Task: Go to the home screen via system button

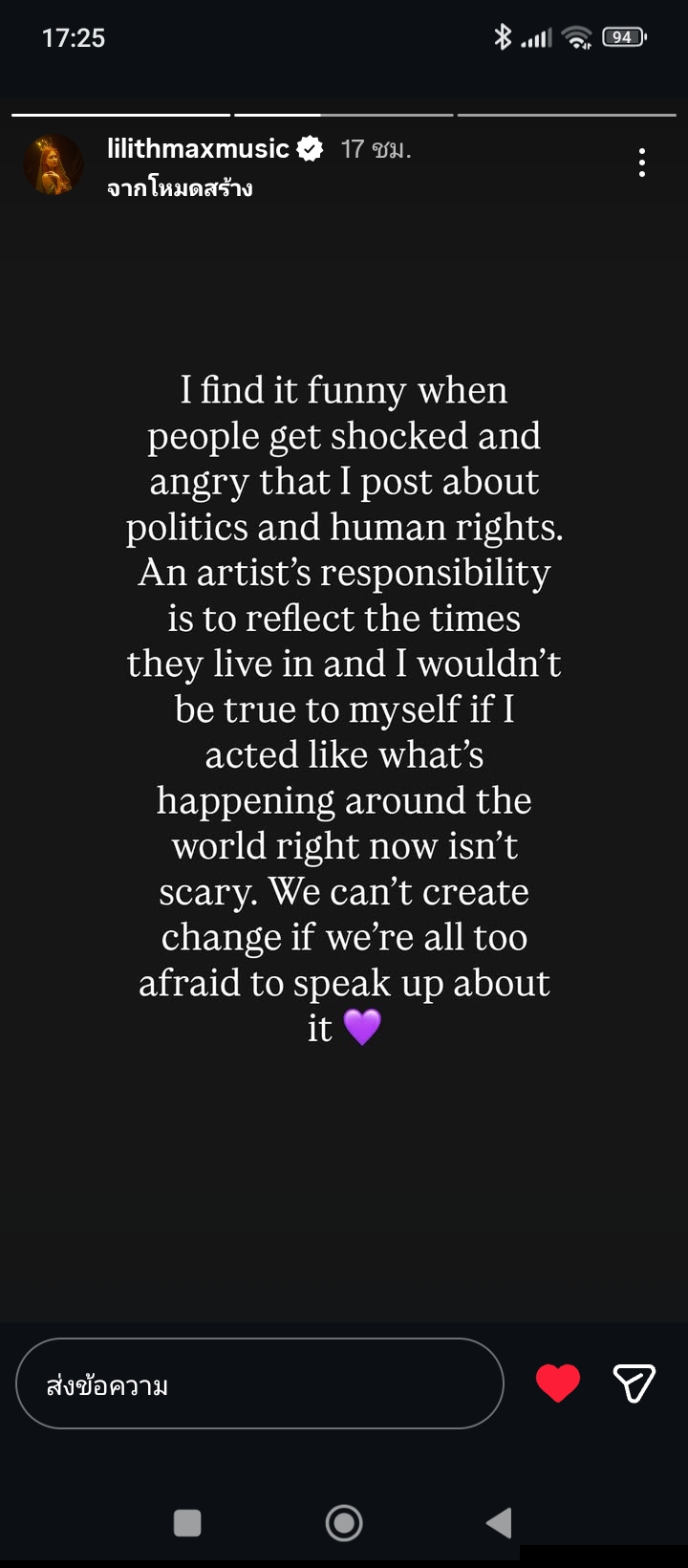Action: pyautogui.click(x=344, y=1522)
